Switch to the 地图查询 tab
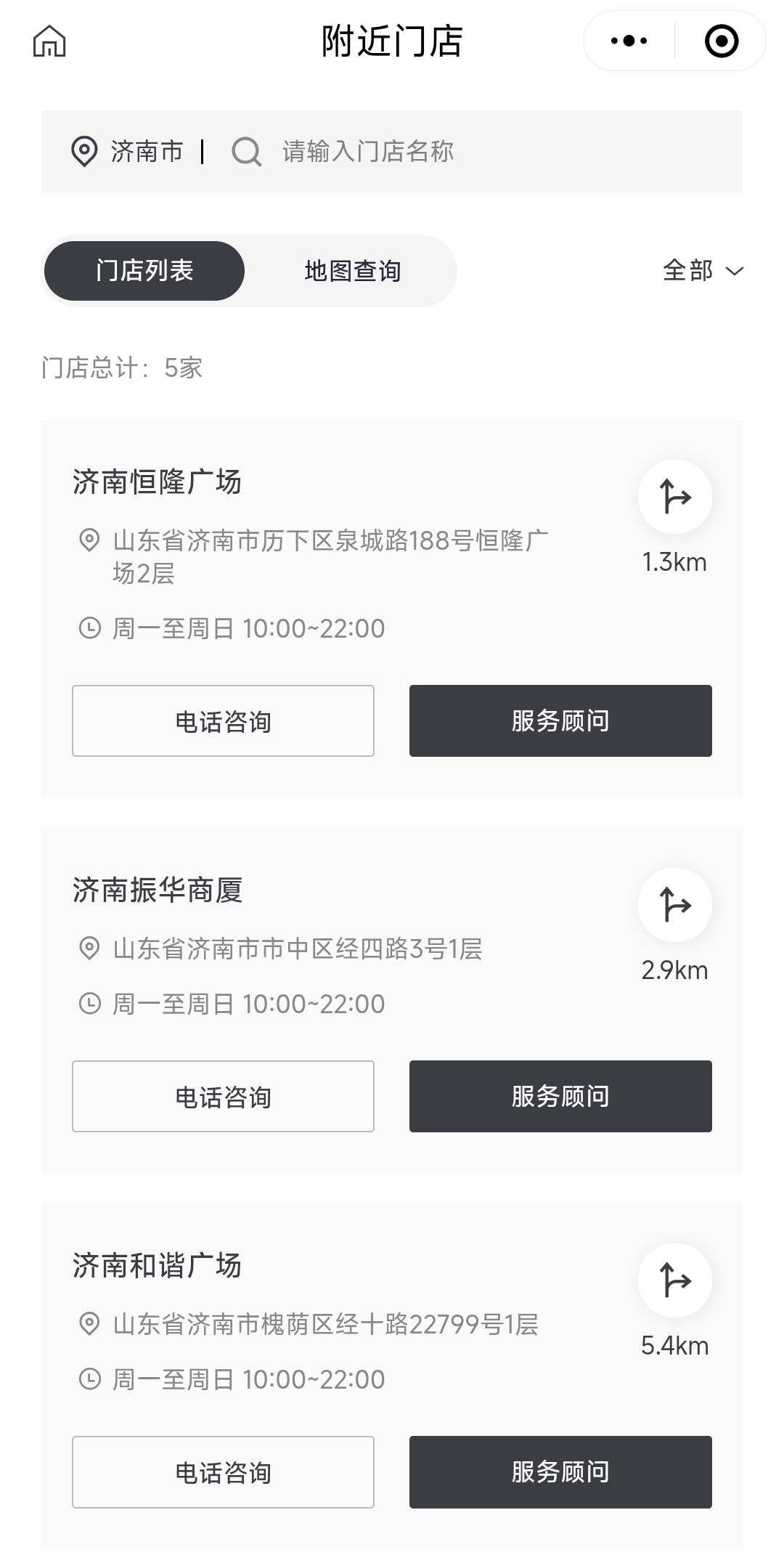Image resolution: width=784 pixels, height=1555 pixels. (x=353, y=271)
